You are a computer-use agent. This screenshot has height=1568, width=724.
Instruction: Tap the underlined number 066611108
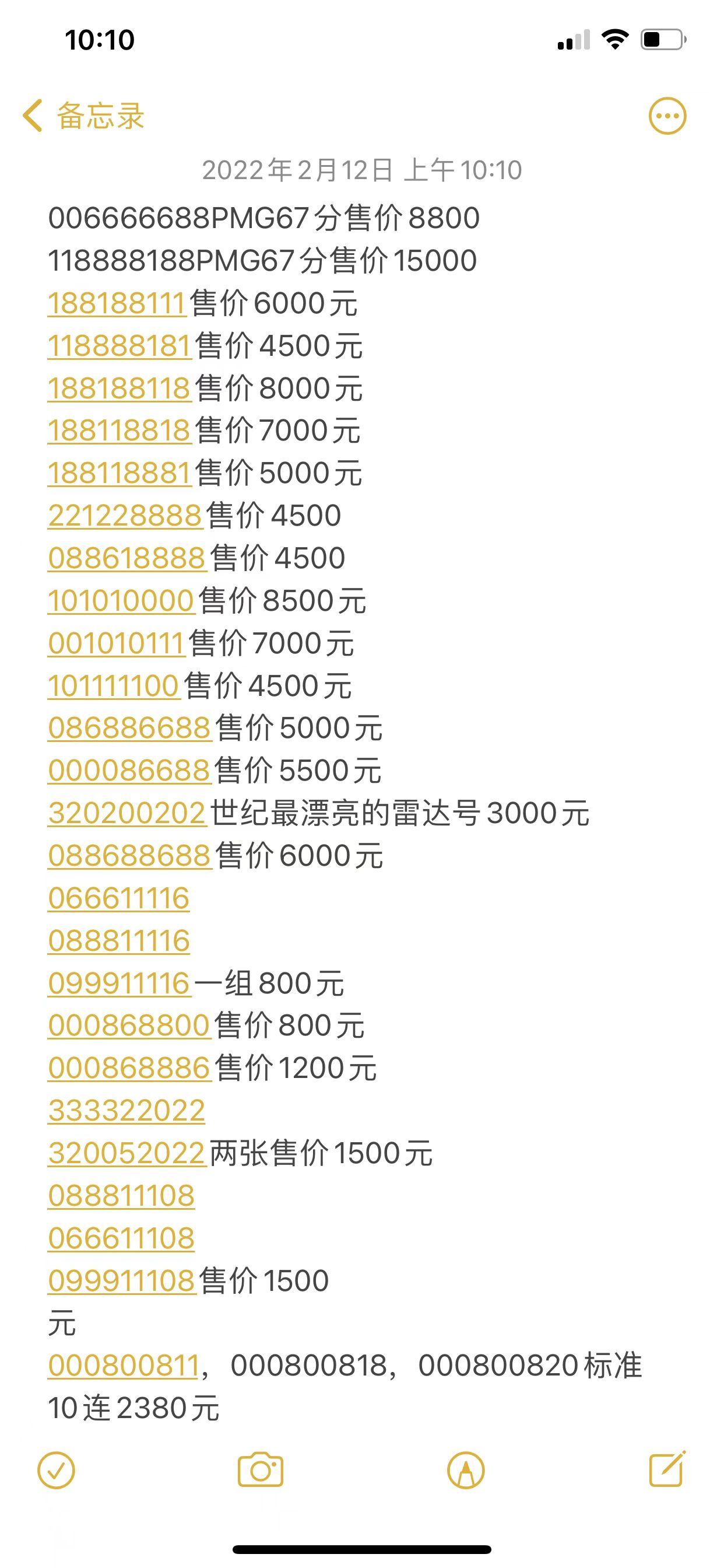(121, 1238)
